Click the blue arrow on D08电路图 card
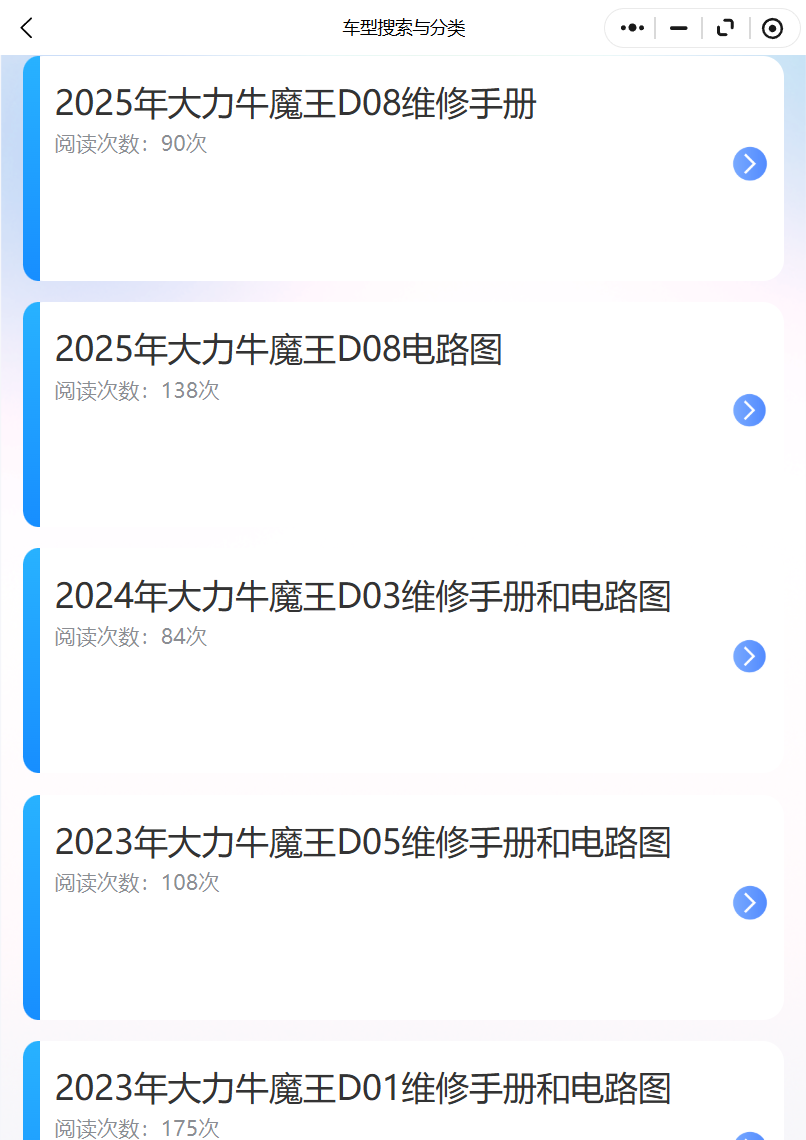 pyautogui.click(x=749, y=410)
